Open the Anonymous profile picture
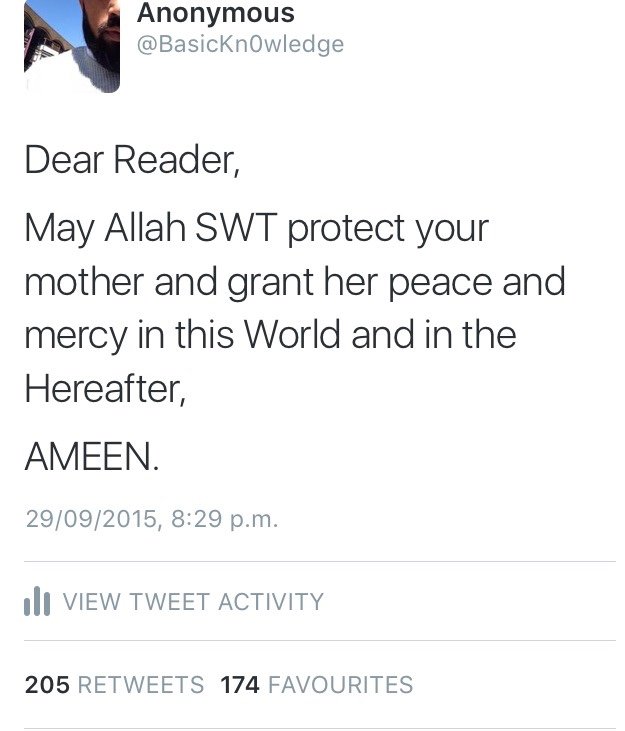 pyautogui.click(x=71, y=46)
